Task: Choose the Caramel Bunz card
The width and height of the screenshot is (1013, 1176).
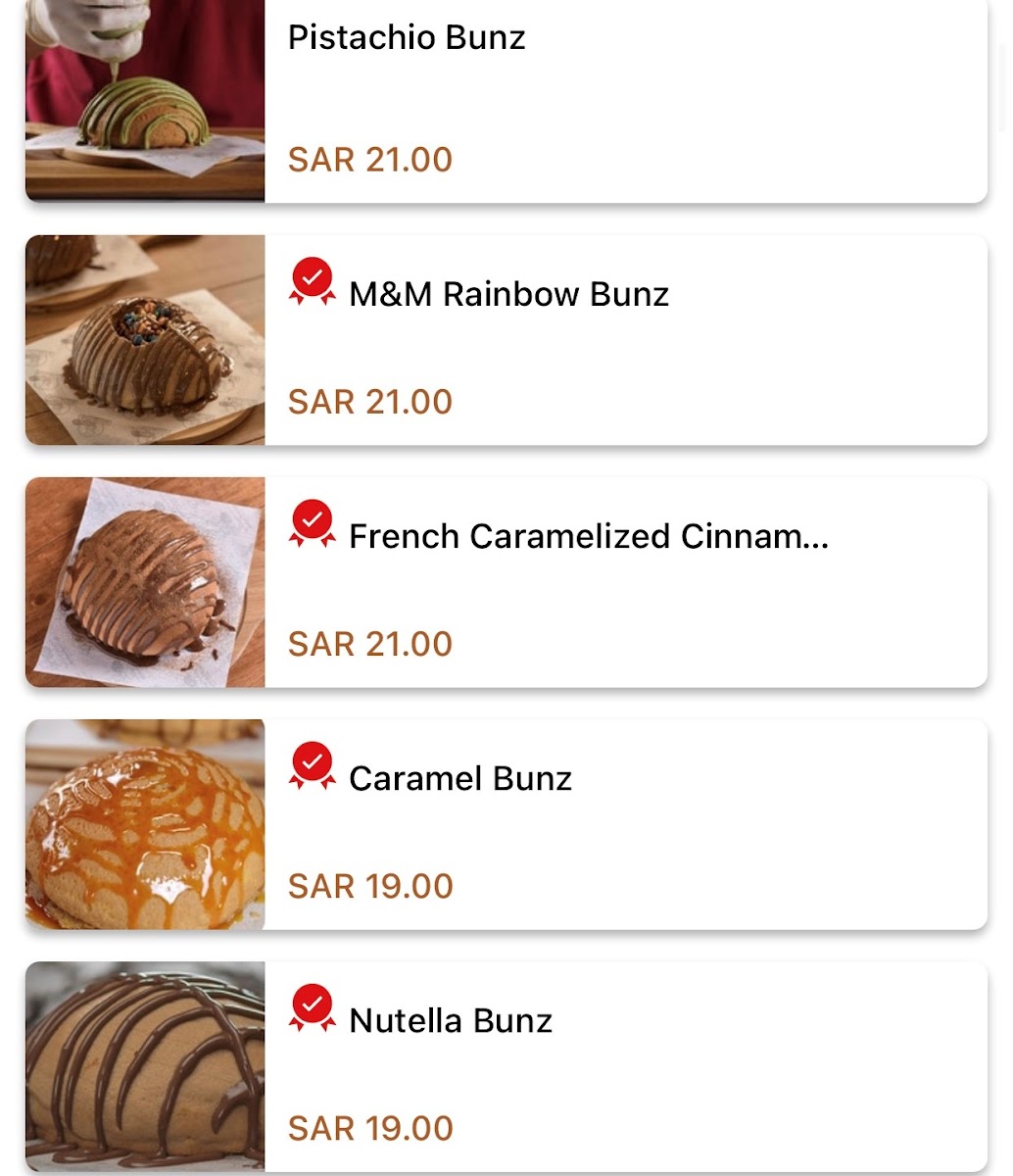Action: point(506,824)
